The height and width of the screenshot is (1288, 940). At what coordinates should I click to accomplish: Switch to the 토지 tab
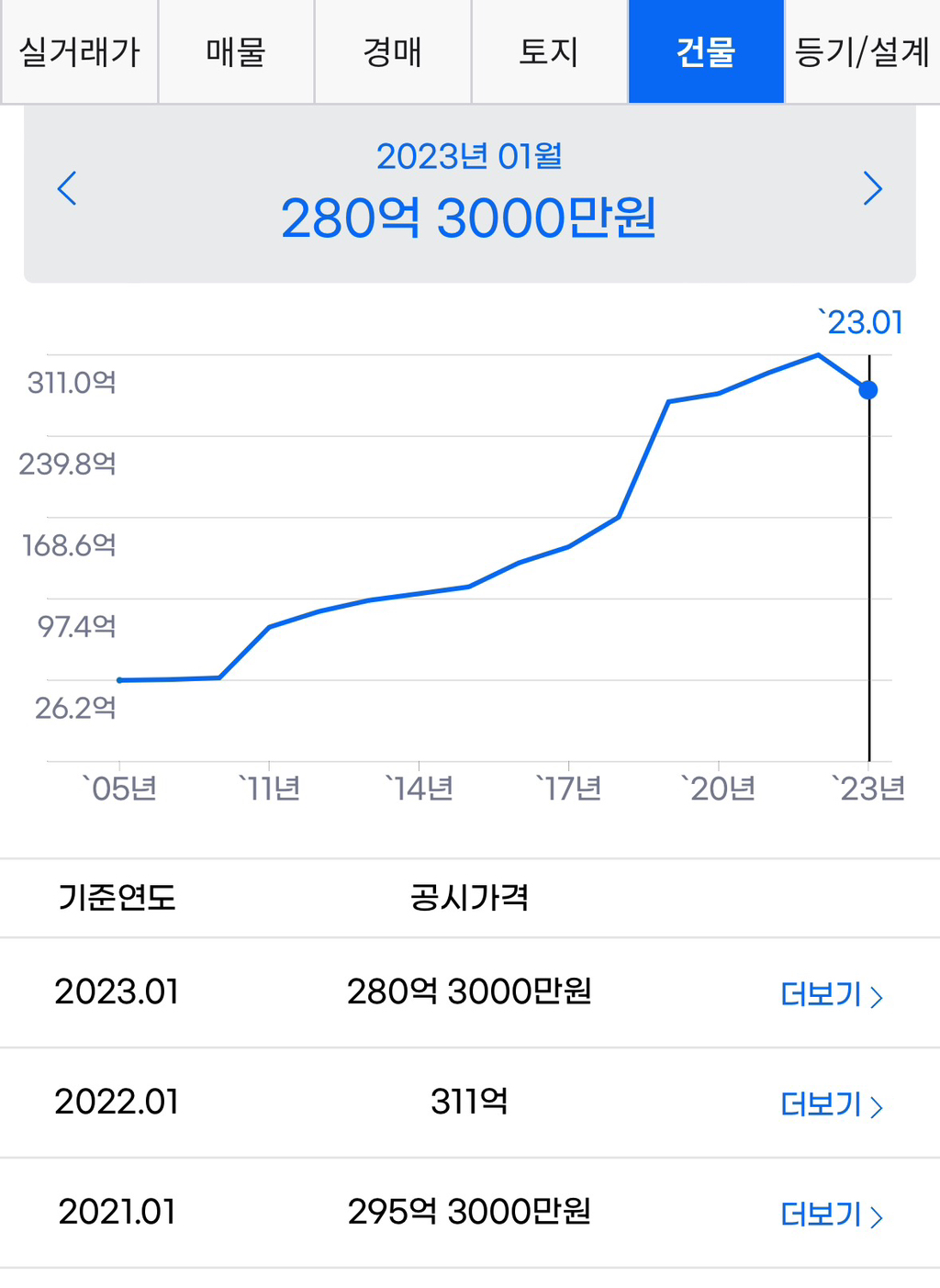click(x=549, y=51)
